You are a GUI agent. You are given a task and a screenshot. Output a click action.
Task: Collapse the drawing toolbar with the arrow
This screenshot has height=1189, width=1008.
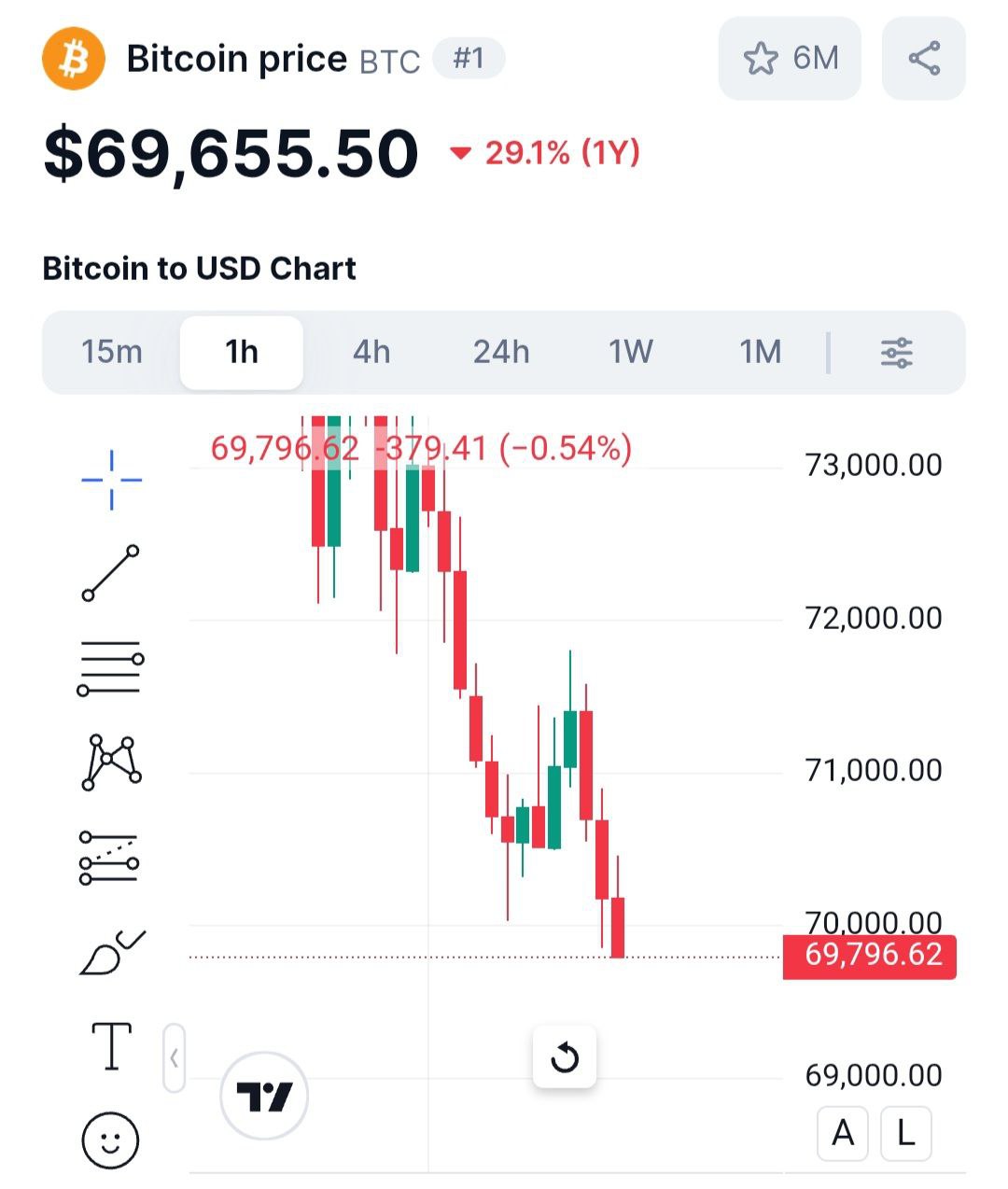coord(175,1058)
